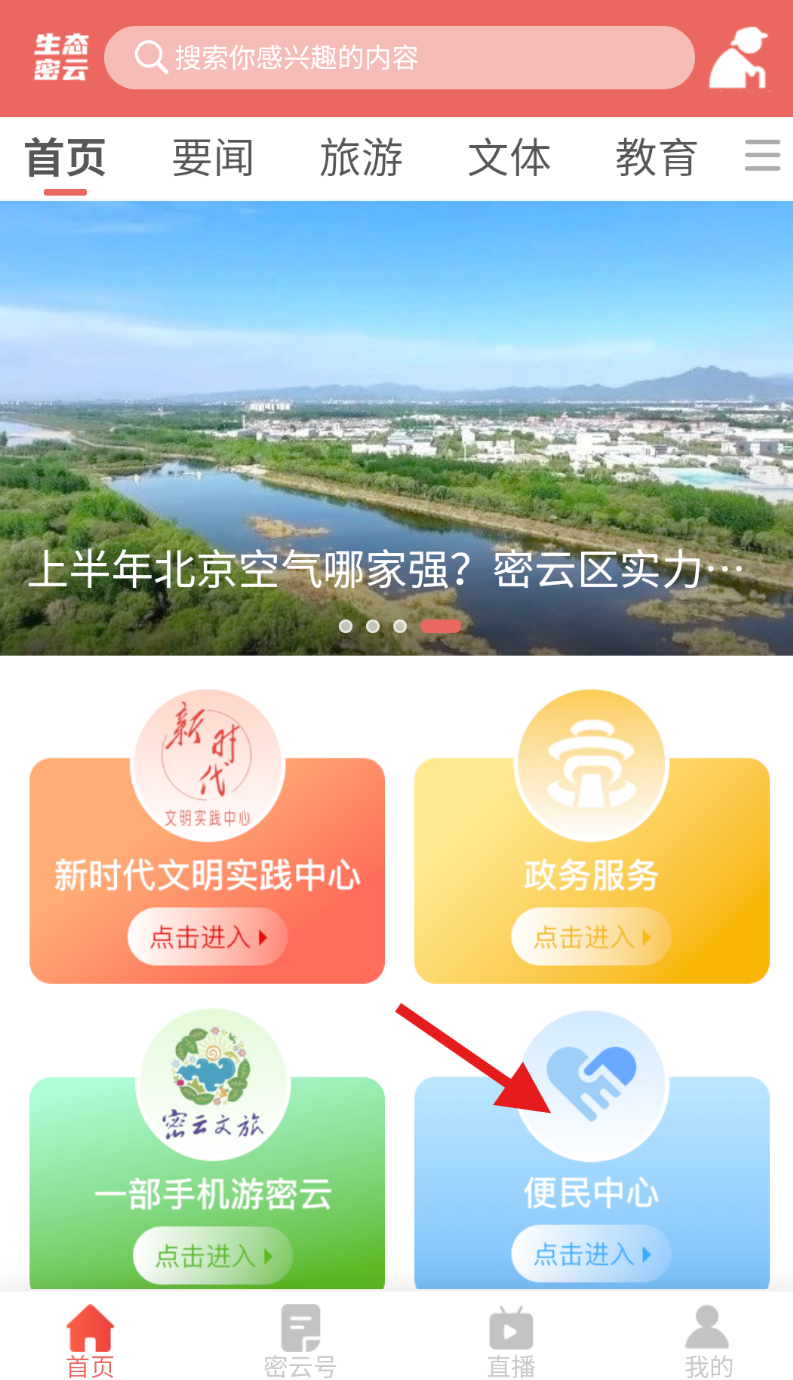Open the profile avatar icon at top
This screenshot has width=793, height=1380.
coord(741,59)
